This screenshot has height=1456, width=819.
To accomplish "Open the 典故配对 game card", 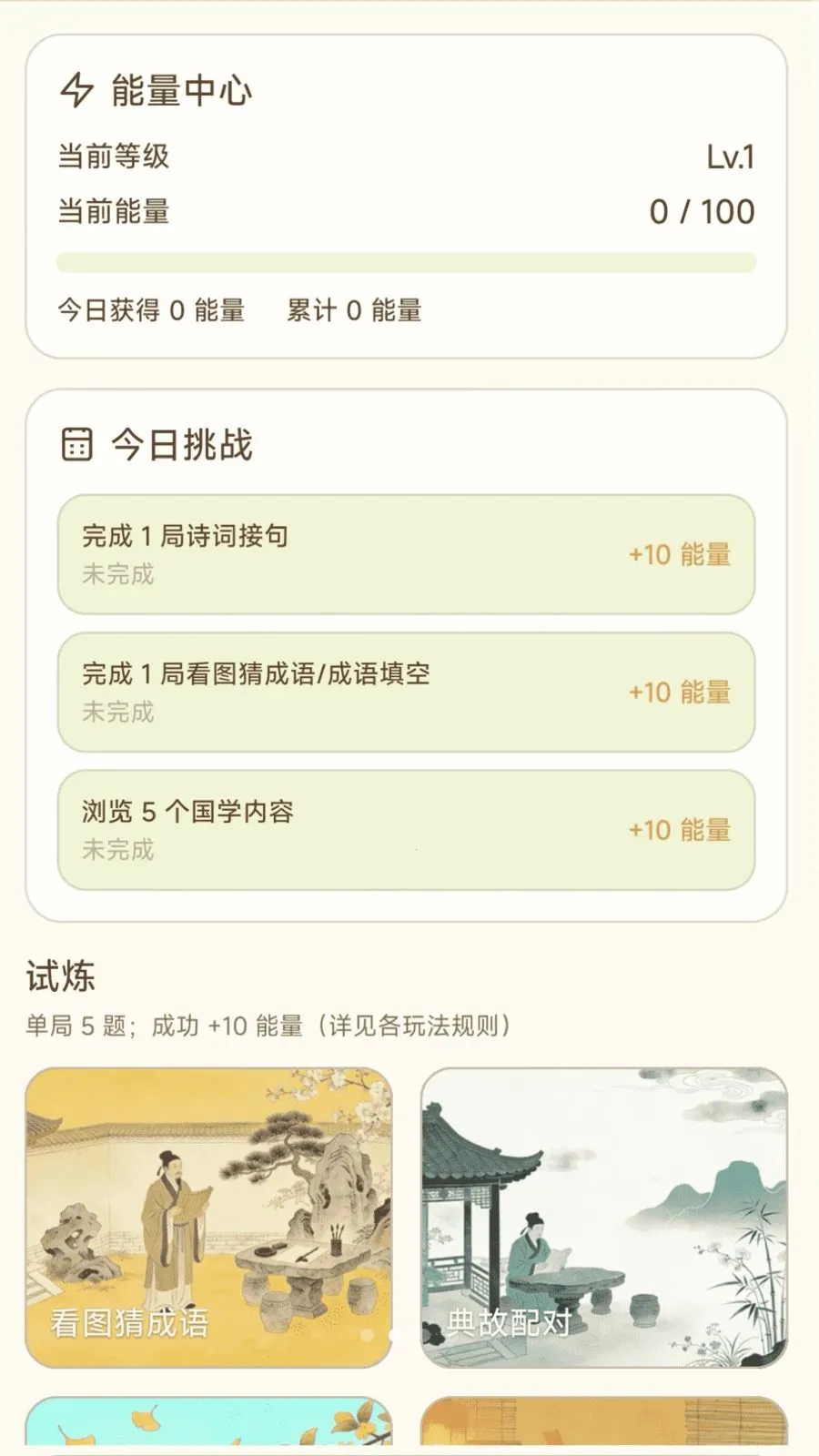I will (605, 1219).
